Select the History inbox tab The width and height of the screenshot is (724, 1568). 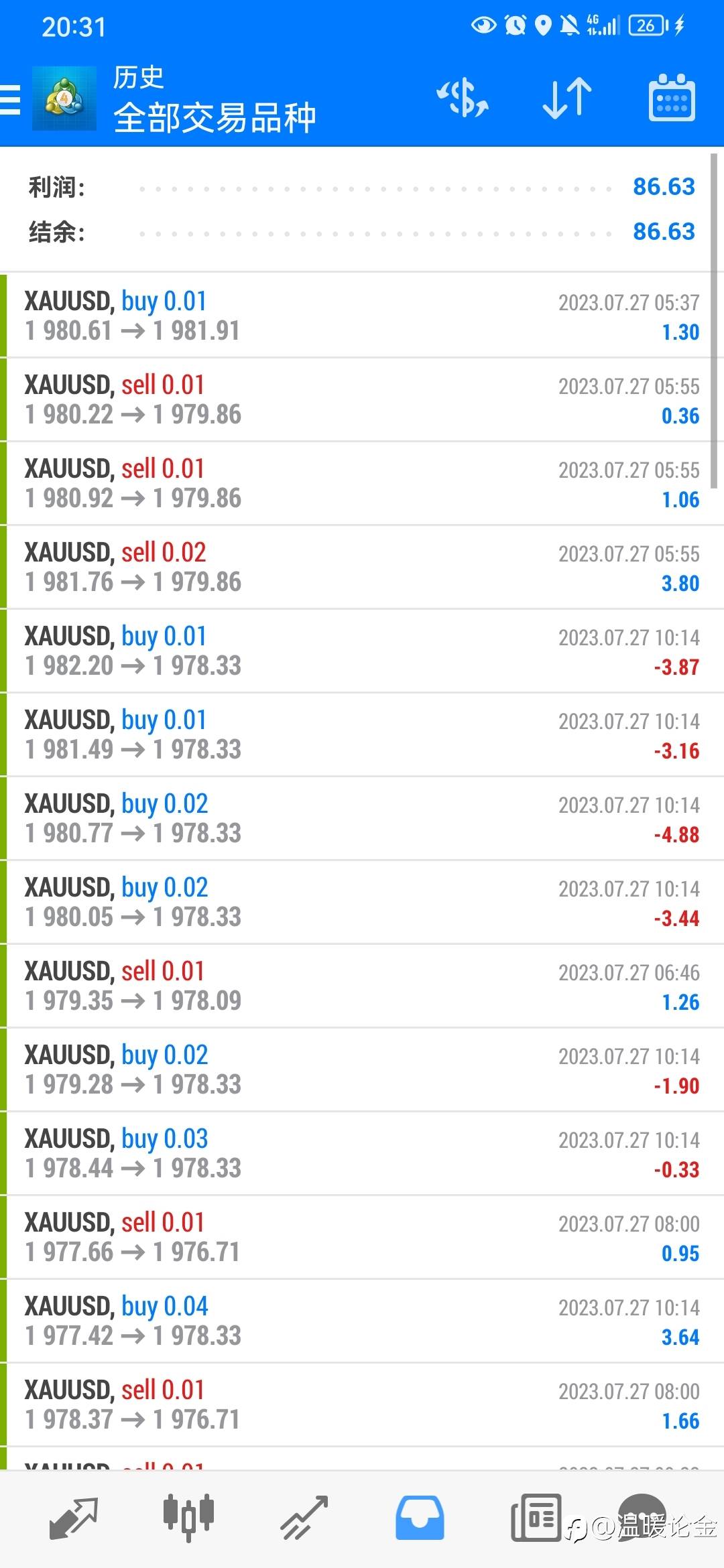(420, 1518)
